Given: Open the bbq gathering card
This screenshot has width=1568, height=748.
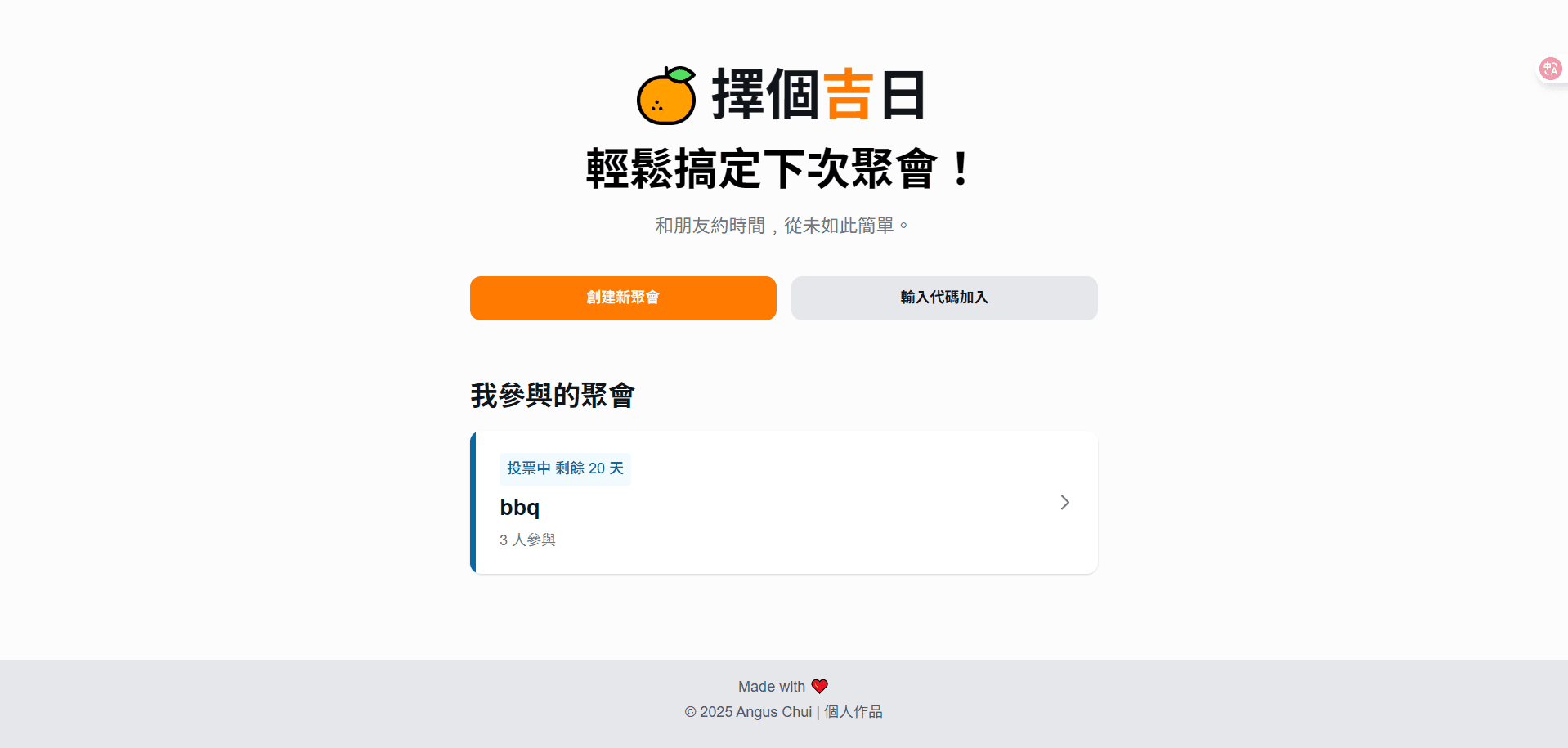Looking at the screenshot, I should pyautogui.click(x=783, y=503).
